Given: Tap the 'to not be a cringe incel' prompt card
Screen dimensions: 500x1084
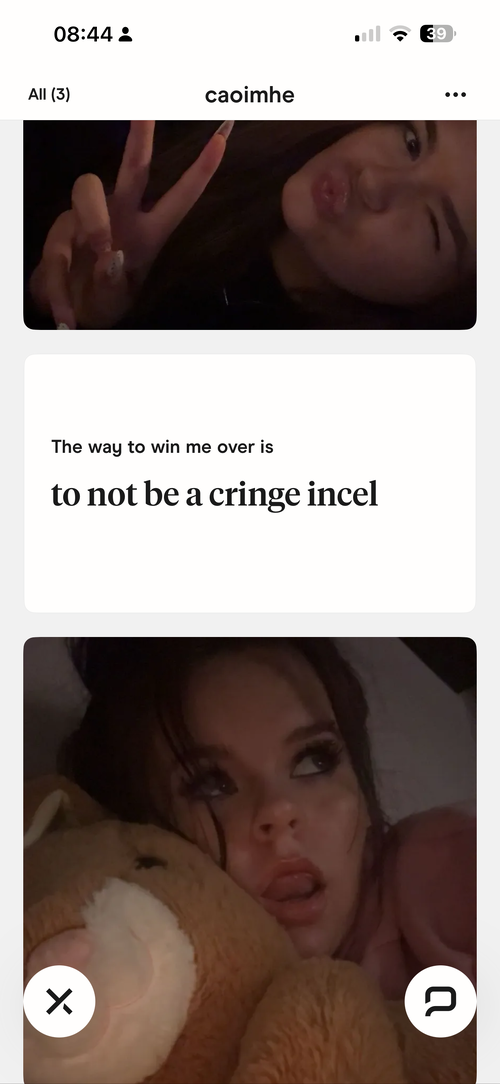Looking at the screenshot, I should click(250, 483).
